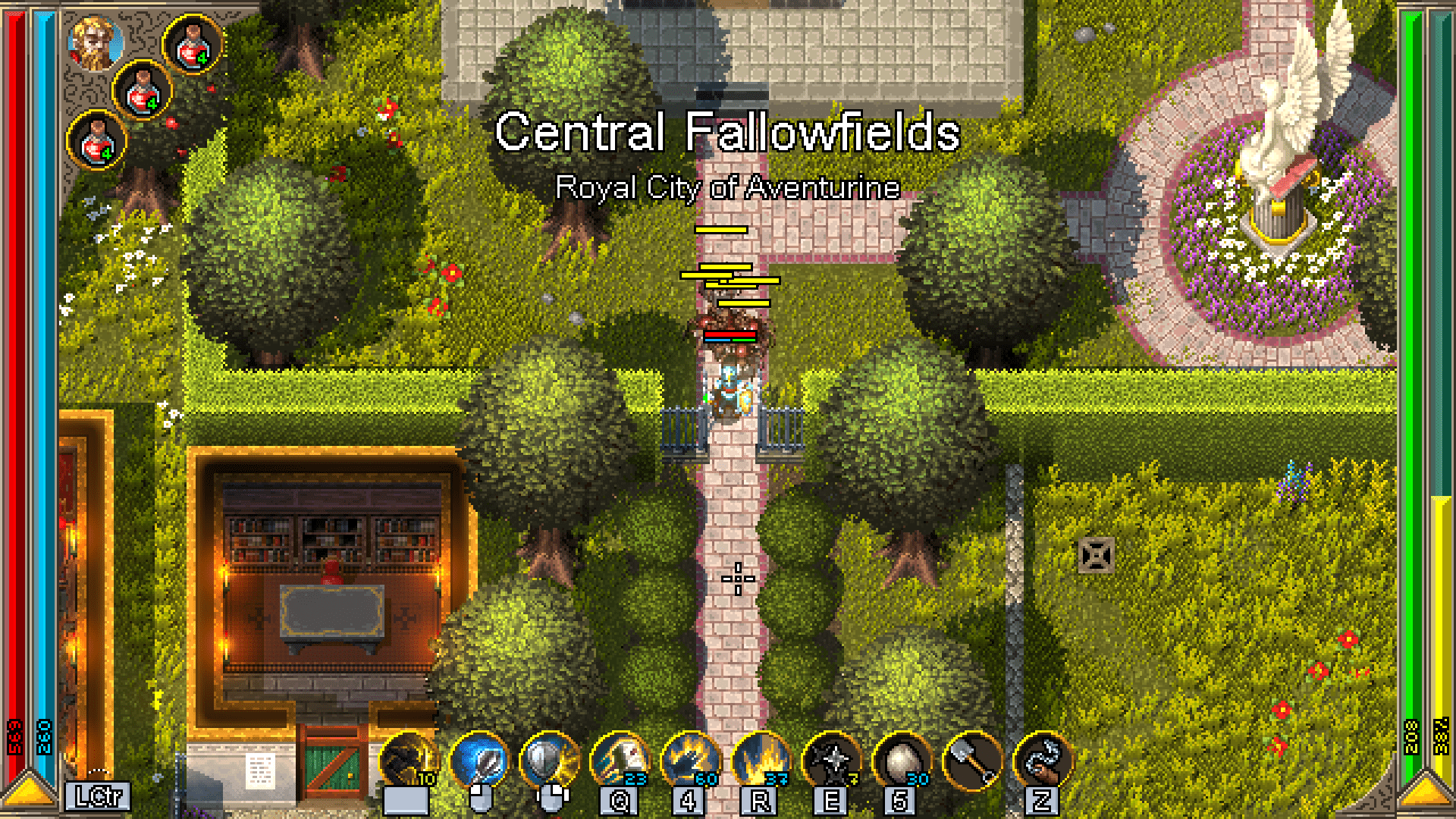Activate the fire skill bound to R
The image size is (1456, 819).
pyautogui.click(x=761, y=761)
